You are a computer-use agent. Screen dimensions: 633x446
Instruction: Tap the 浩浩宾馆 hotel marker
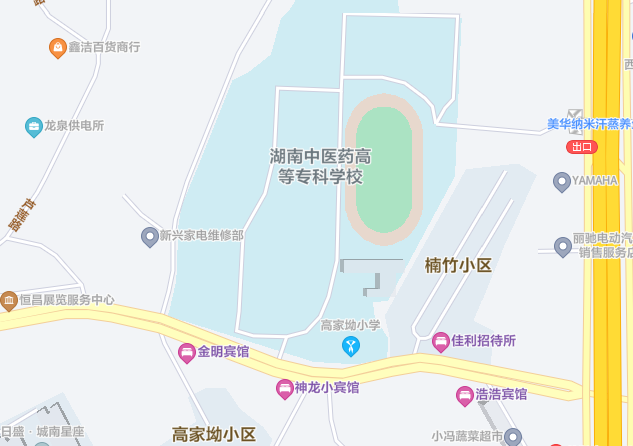point(465,395)
